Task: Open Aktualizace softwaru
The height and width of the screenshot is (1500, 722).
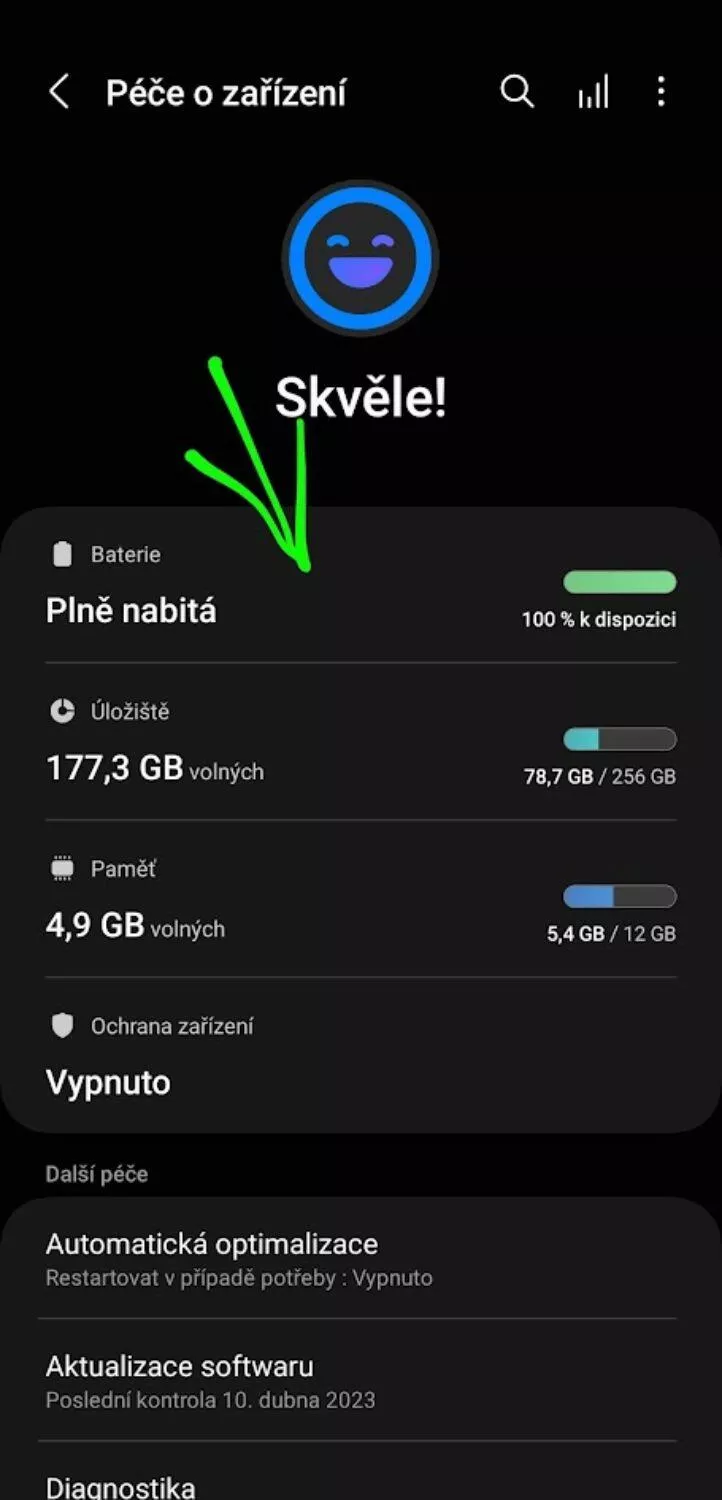Action: click(x=361, y=1381)
